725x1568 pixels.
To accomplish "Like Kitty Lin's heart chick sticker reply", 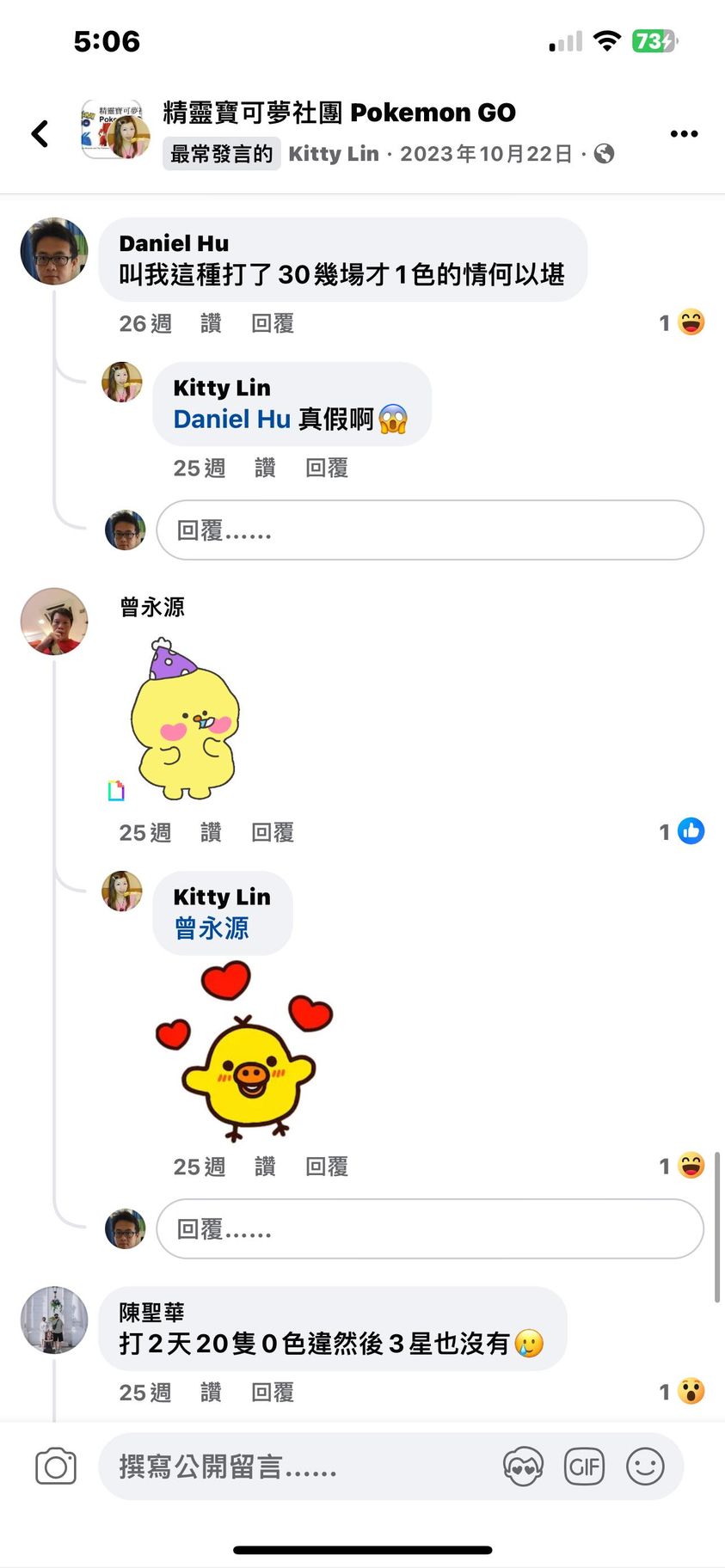I will (x=265, y=1167).
